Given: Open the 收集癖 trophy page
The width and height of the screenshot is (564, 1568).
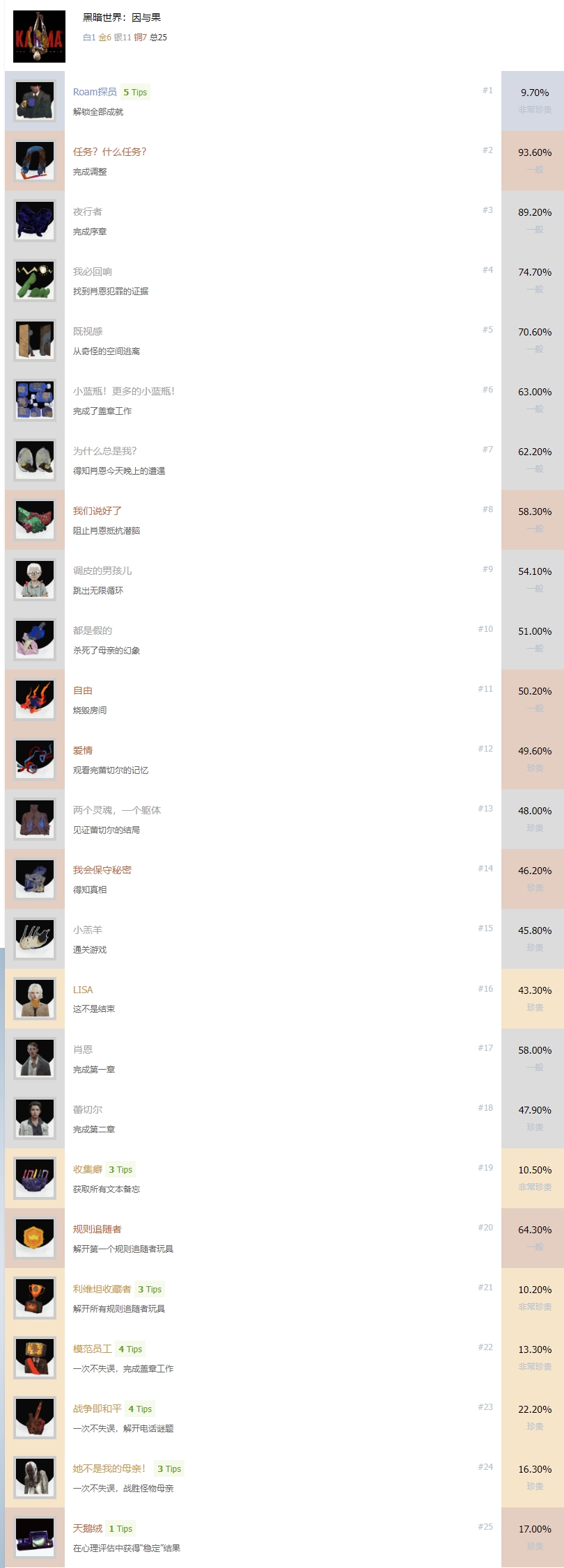Looking at the screenshot, I should point(88,1169).
